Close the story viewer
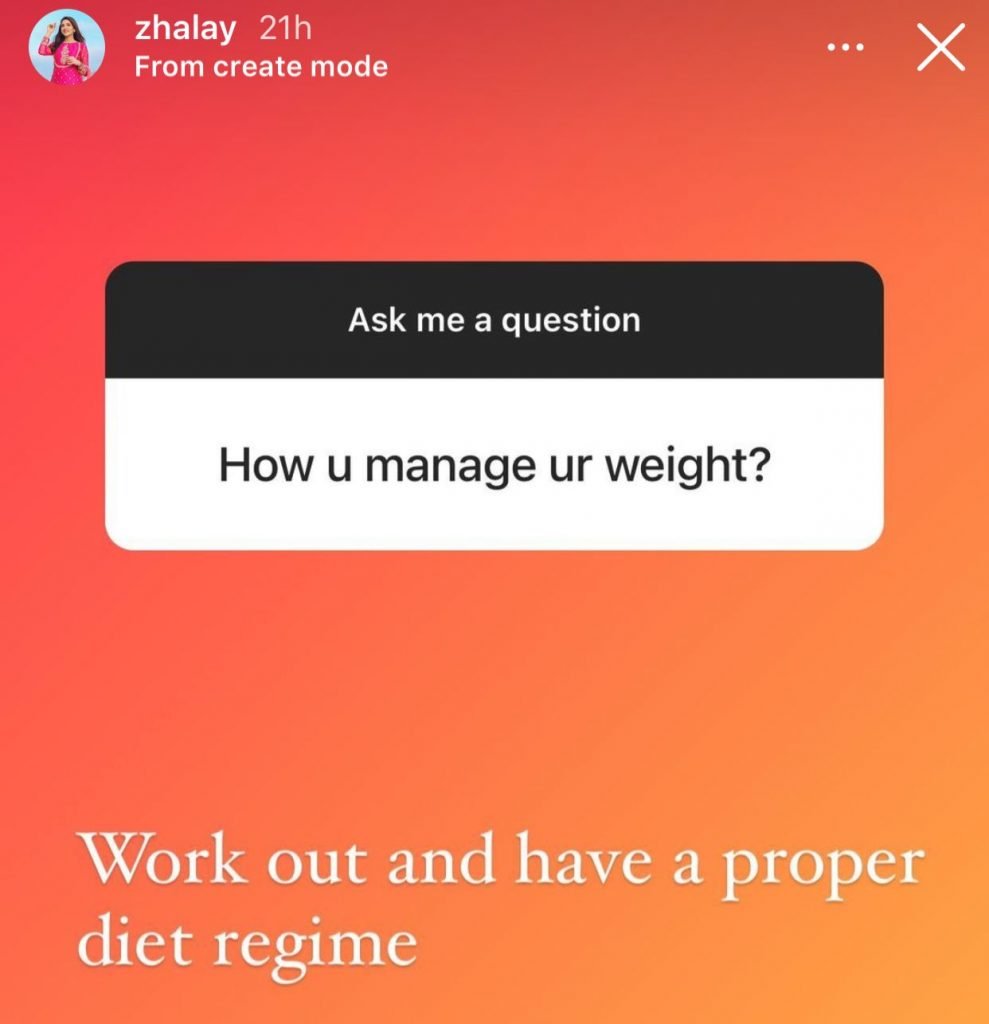 tap(941, 49)
